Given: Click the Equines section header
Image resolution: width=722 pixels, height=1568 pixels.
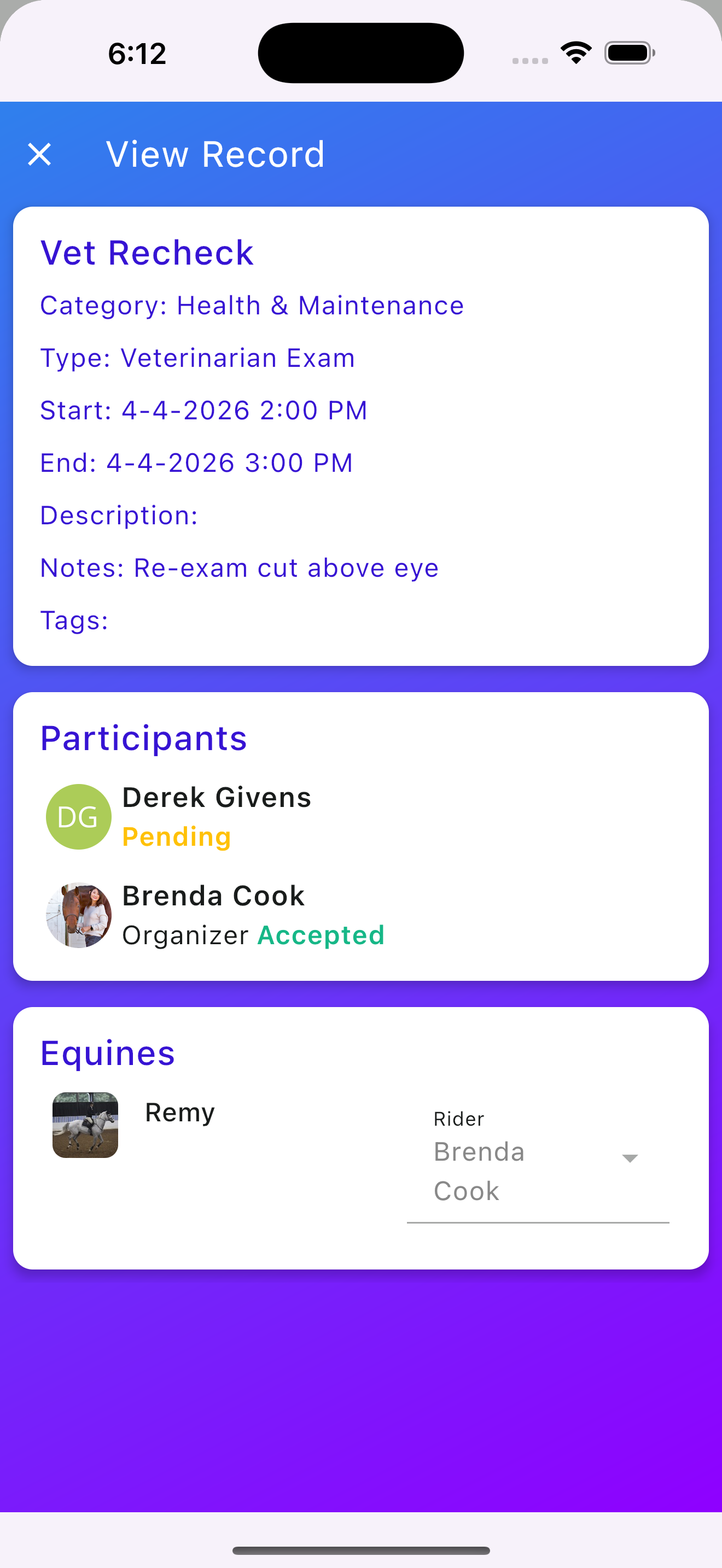Looking at the screenshot, I should 108,1053.
